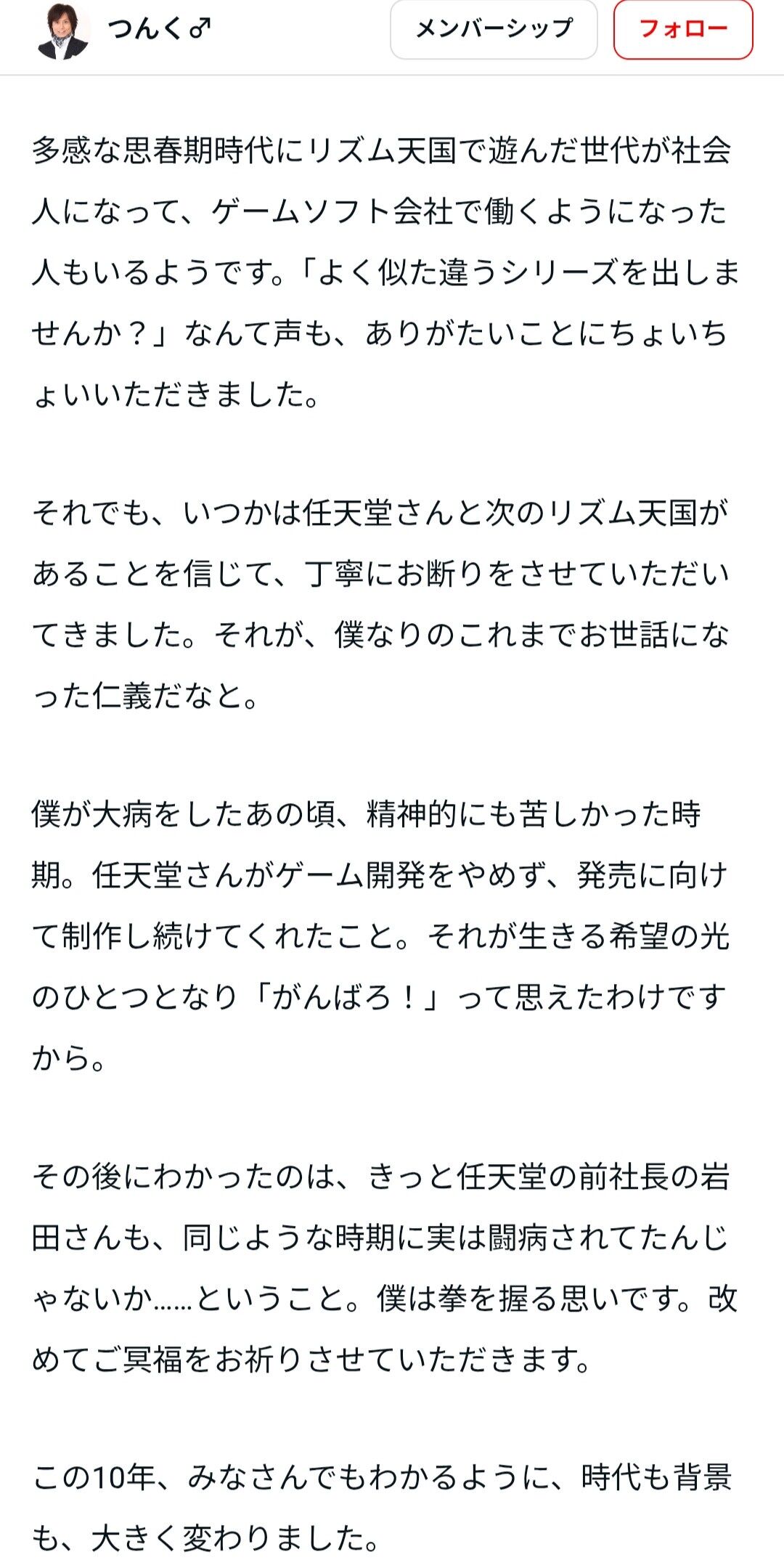Viewport: 784px width, 1560px height.
Task: Open the author name つんく♂
Action: point(160,29)
